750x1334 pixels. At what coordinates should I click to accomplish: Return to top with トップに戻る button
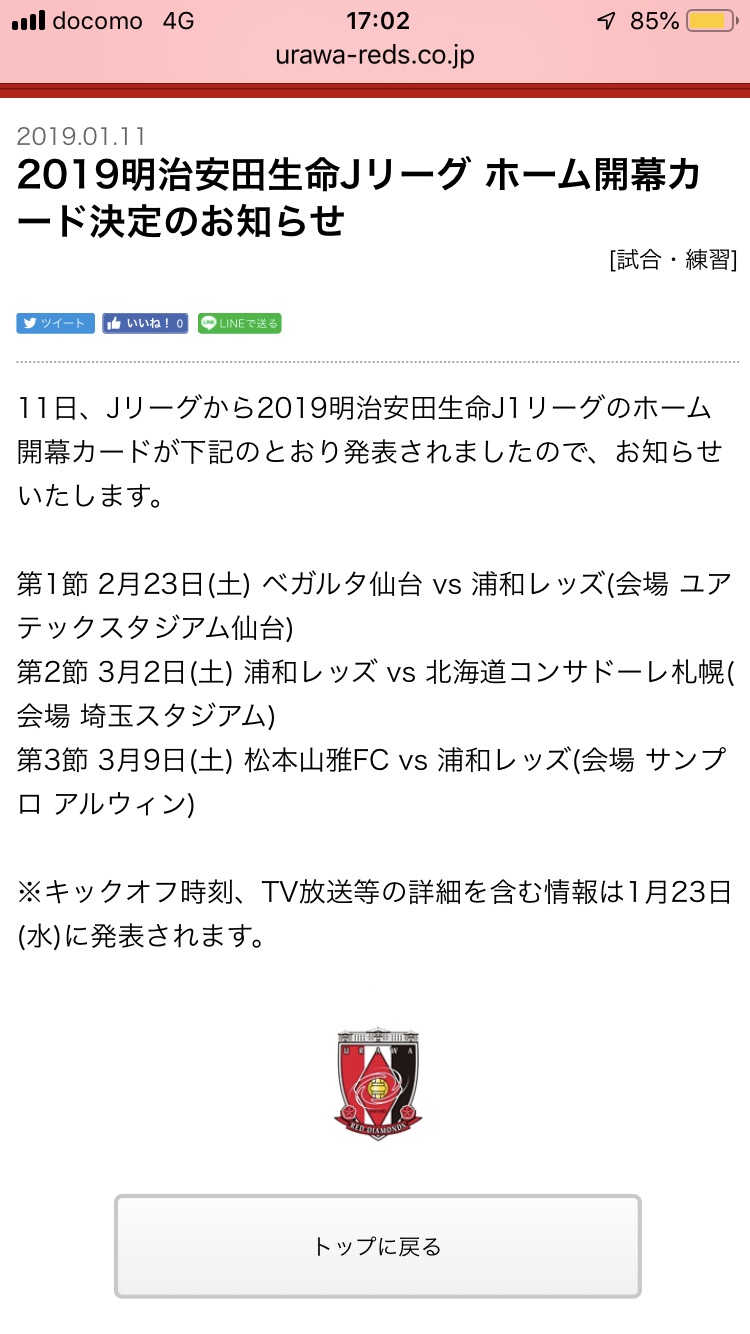pyautogui.click(x=377, y=1246)
